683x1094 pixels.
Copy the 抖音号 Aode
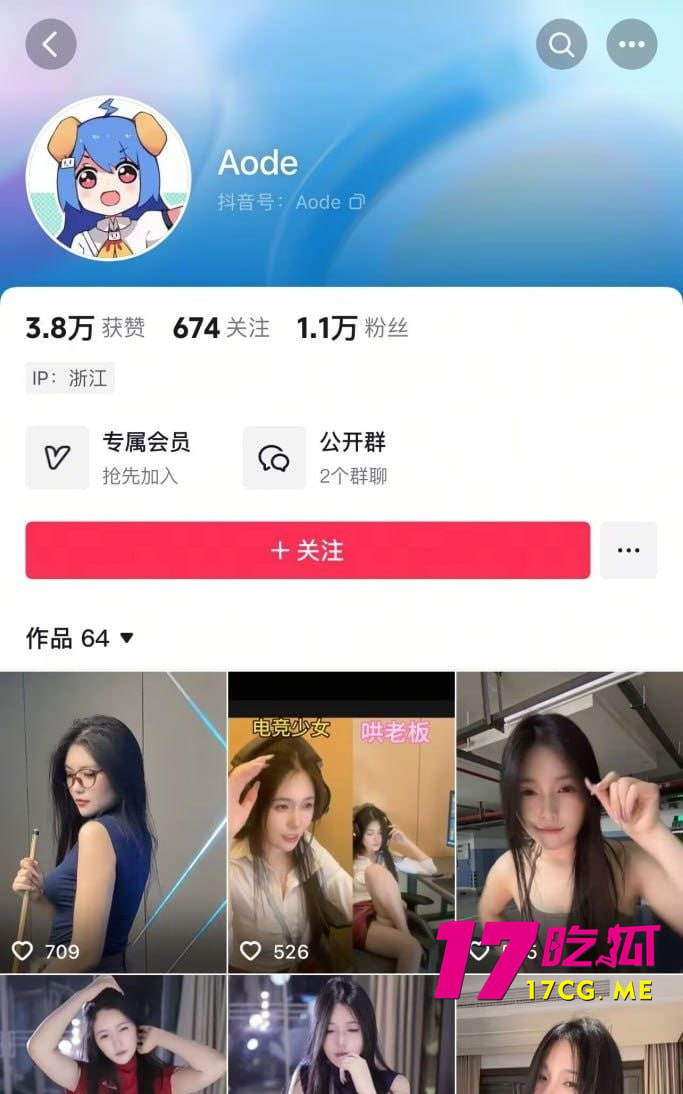[x=357, y=202]
